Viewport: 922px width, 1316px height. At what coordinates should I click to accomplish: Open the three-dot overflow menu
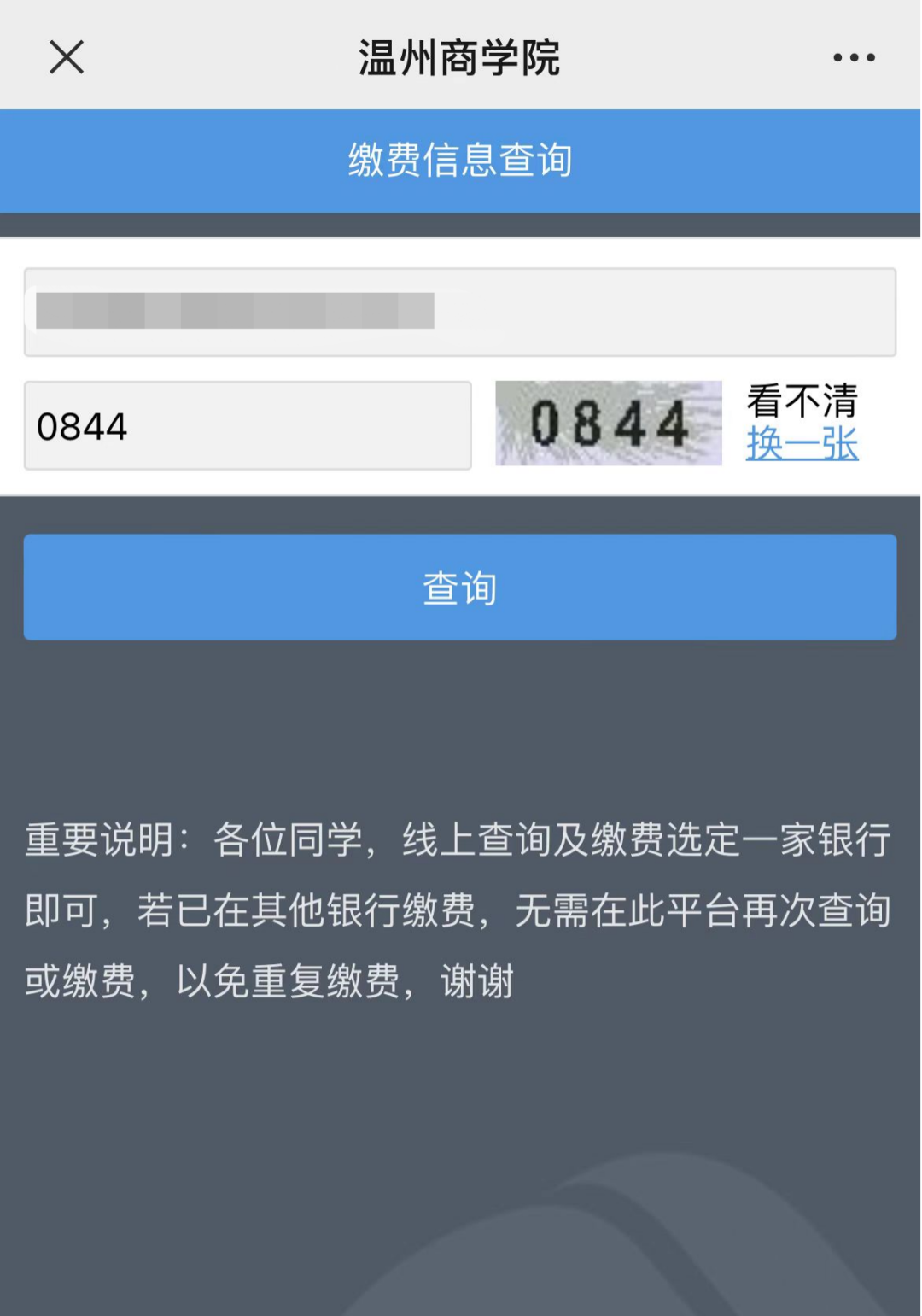(x=854, y=58)
